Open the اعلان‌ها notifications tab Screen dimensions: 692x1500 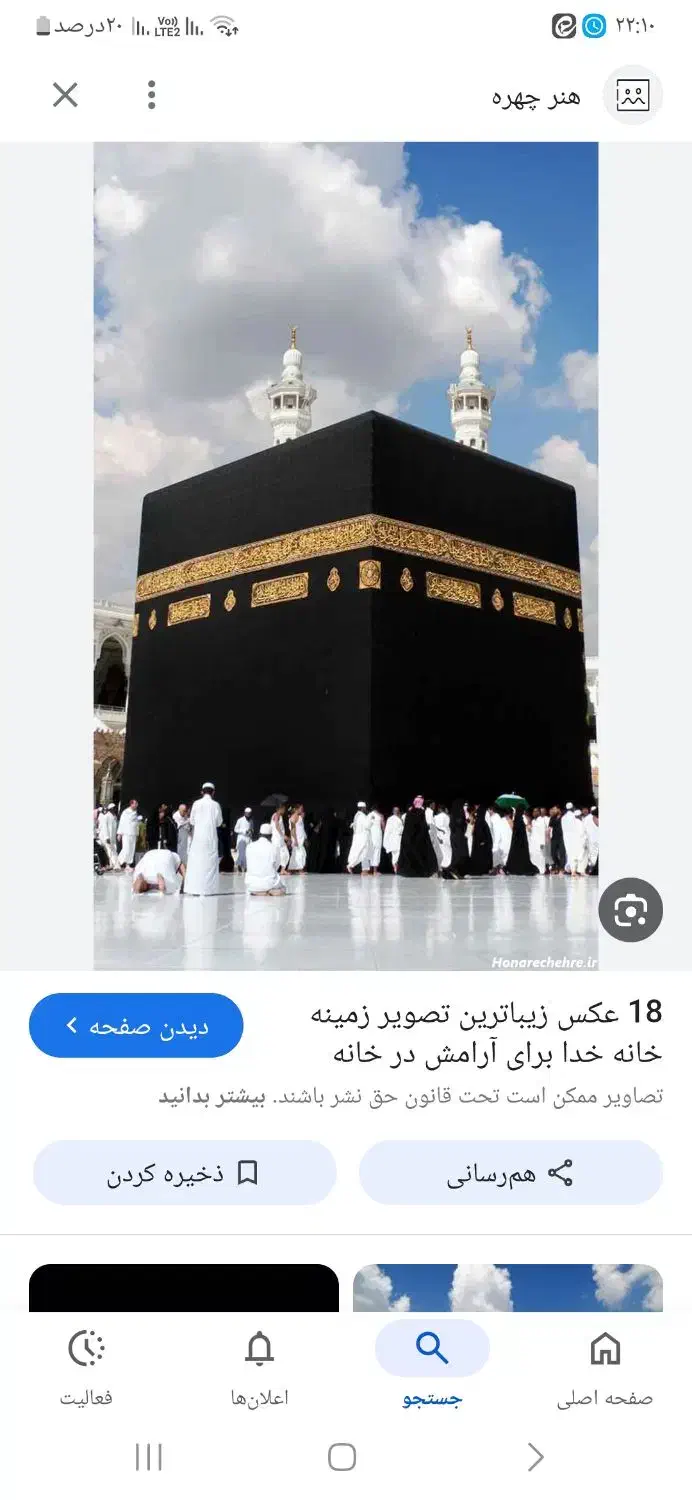point(259,1368)
